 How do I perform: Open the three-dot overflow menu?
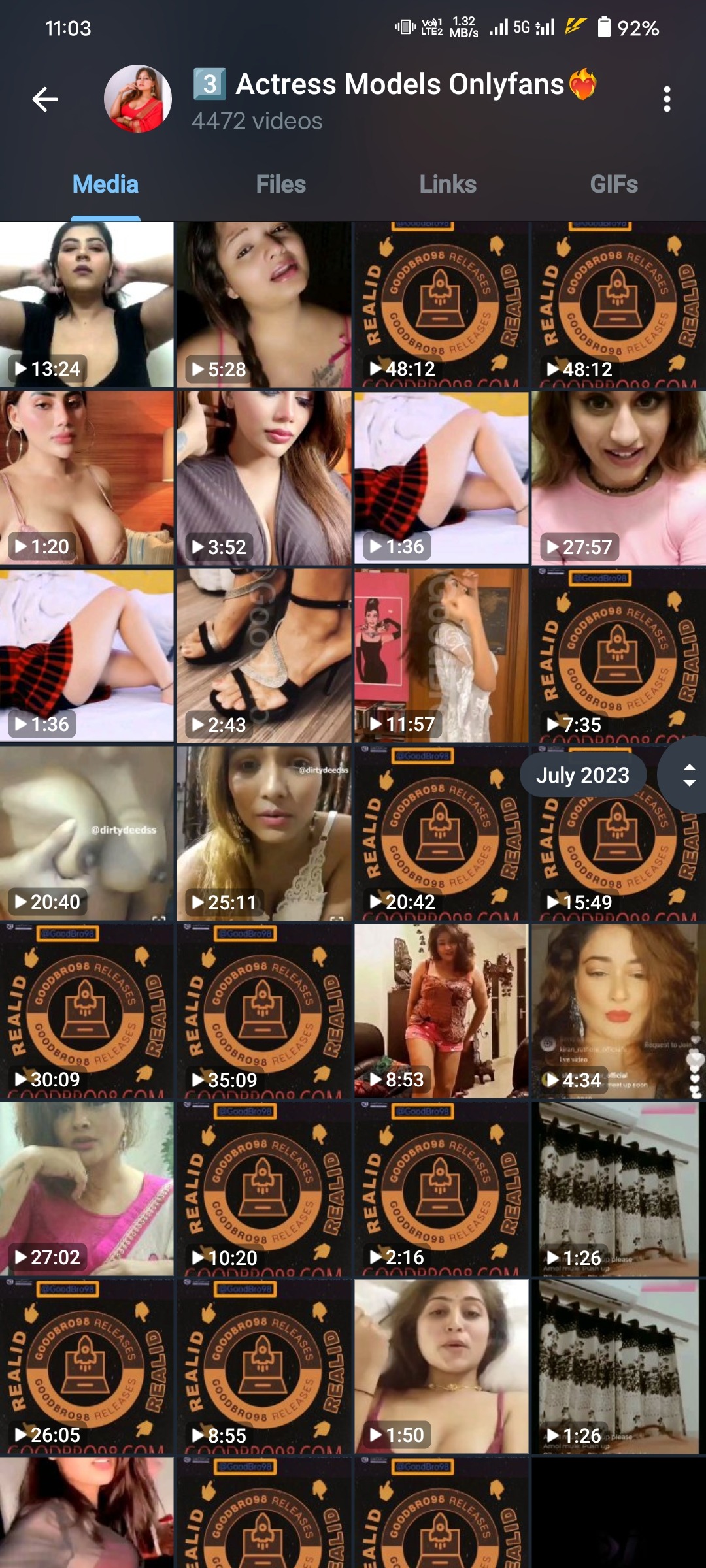[x=666, y=99]
